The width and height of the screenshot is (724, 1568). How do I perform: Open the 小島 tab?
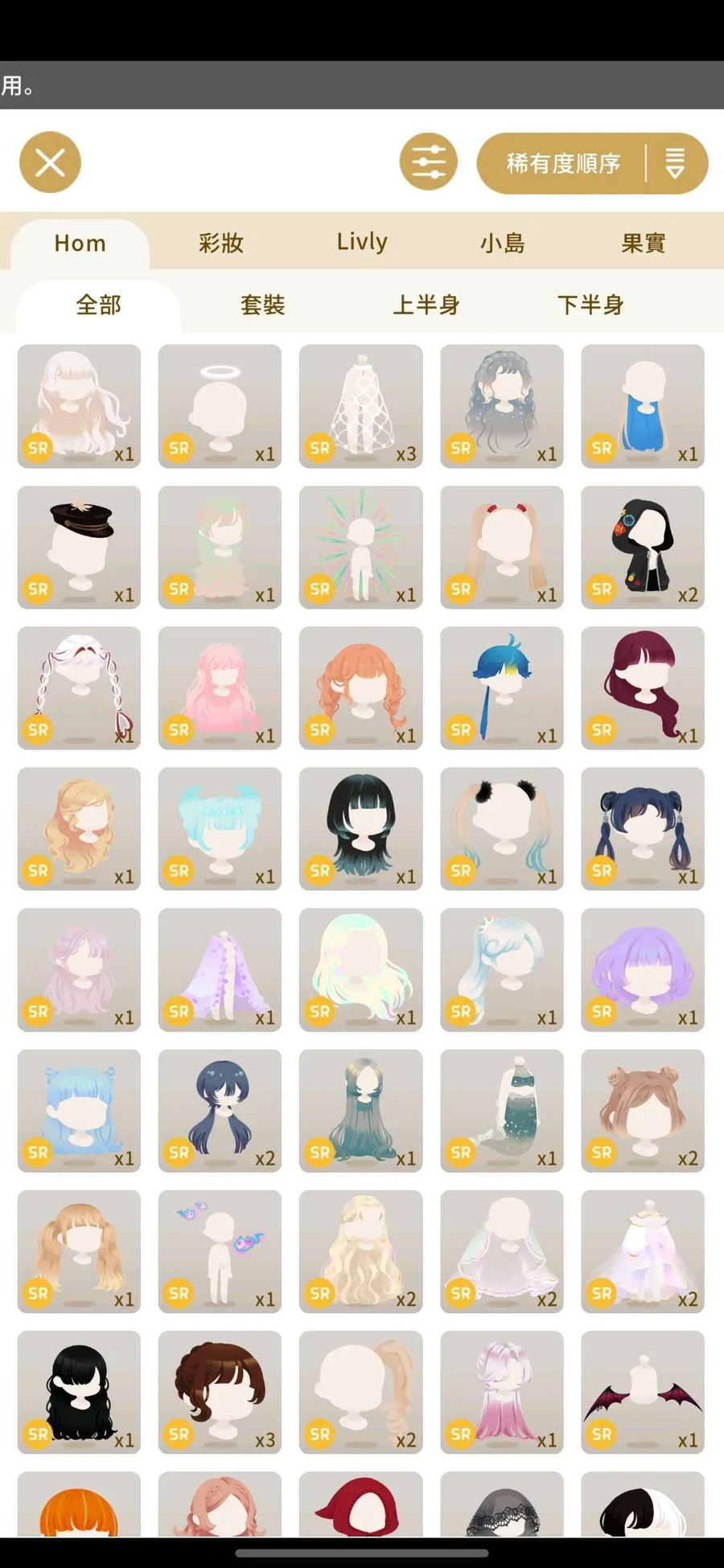[x=503, y=243]
